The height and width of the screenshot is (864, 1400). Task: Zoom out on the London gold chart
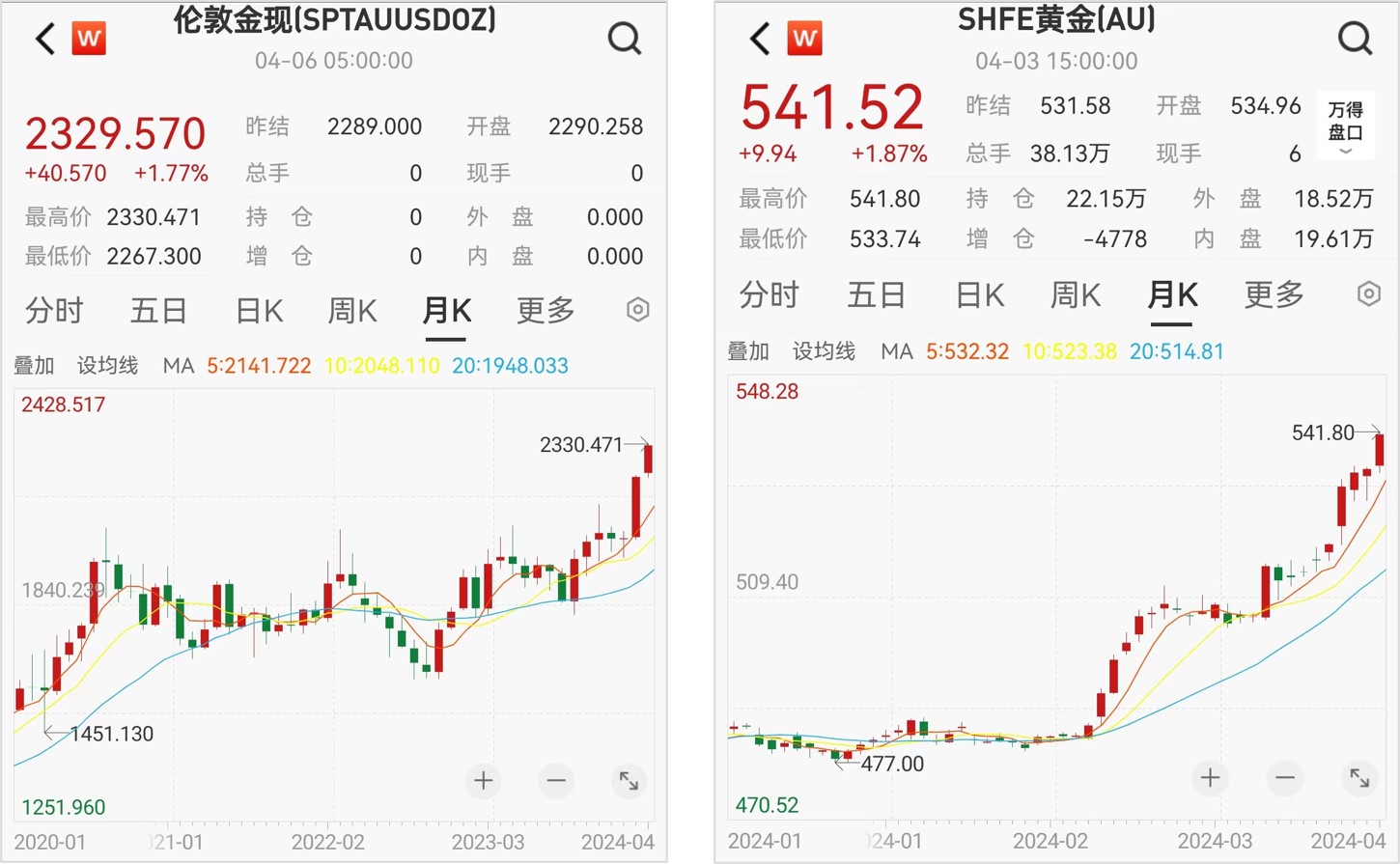pyautogui.click(x=556, y=780)
